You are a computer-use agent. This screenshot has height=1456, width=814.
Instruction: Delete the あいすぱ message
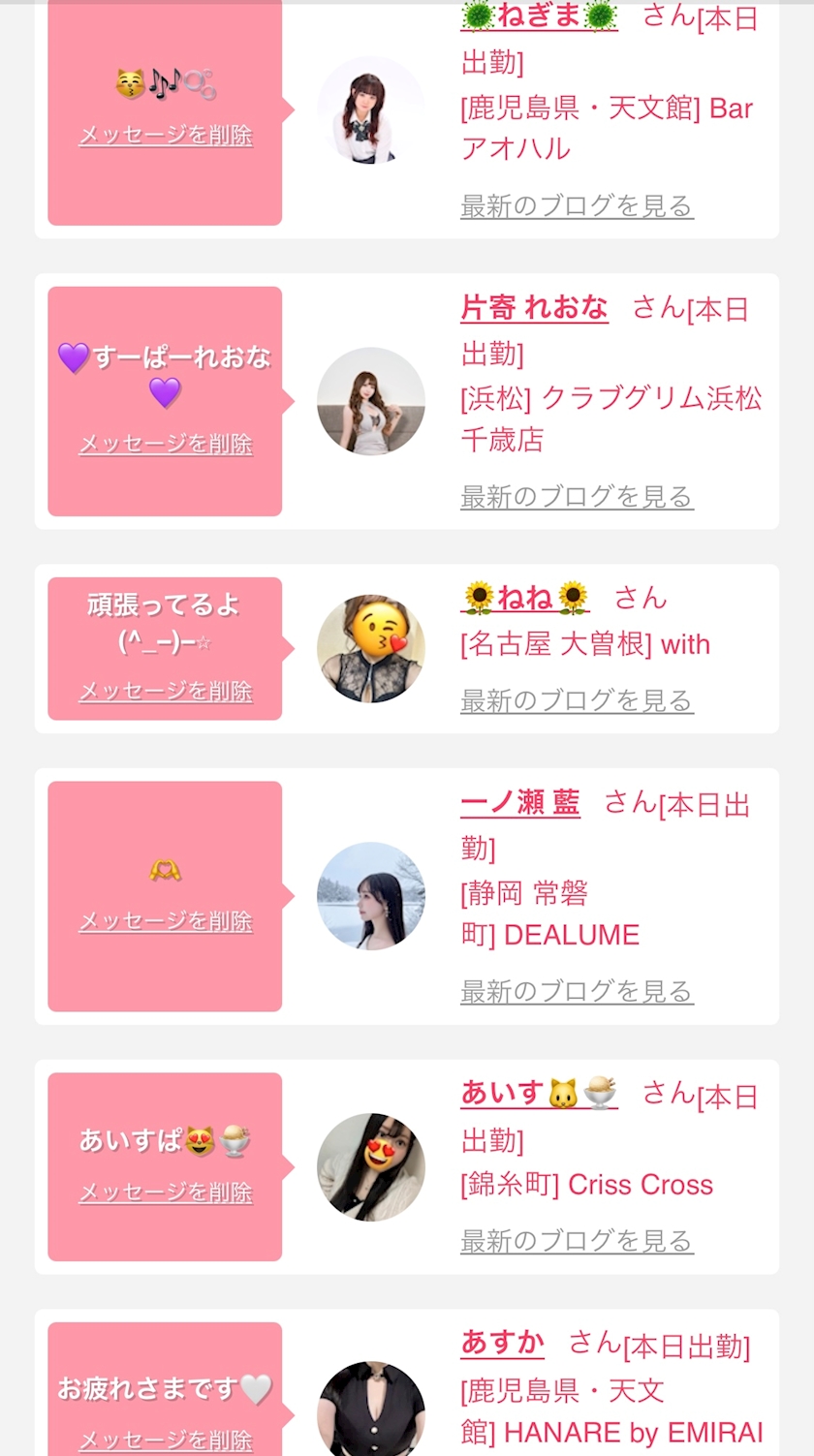[166, 1193]
